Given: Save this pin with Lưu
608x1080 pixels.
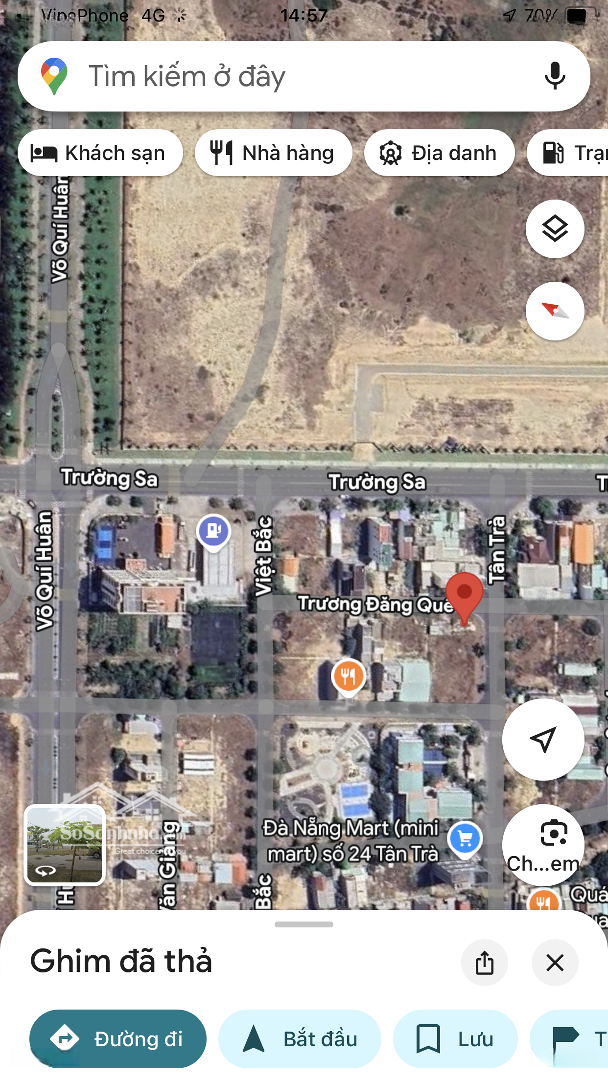Looking at the screenshot, I should tap(455, 1039).
